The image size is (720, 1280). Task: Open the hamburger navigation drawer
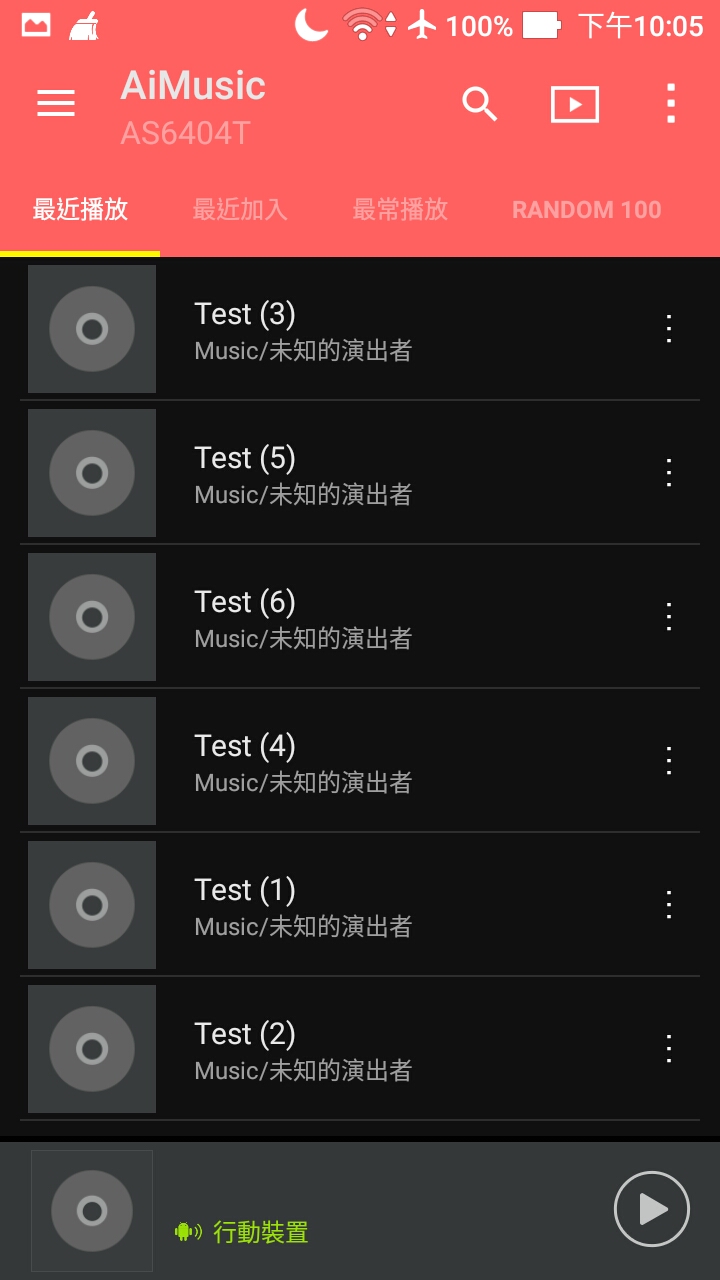click(56, 103)
